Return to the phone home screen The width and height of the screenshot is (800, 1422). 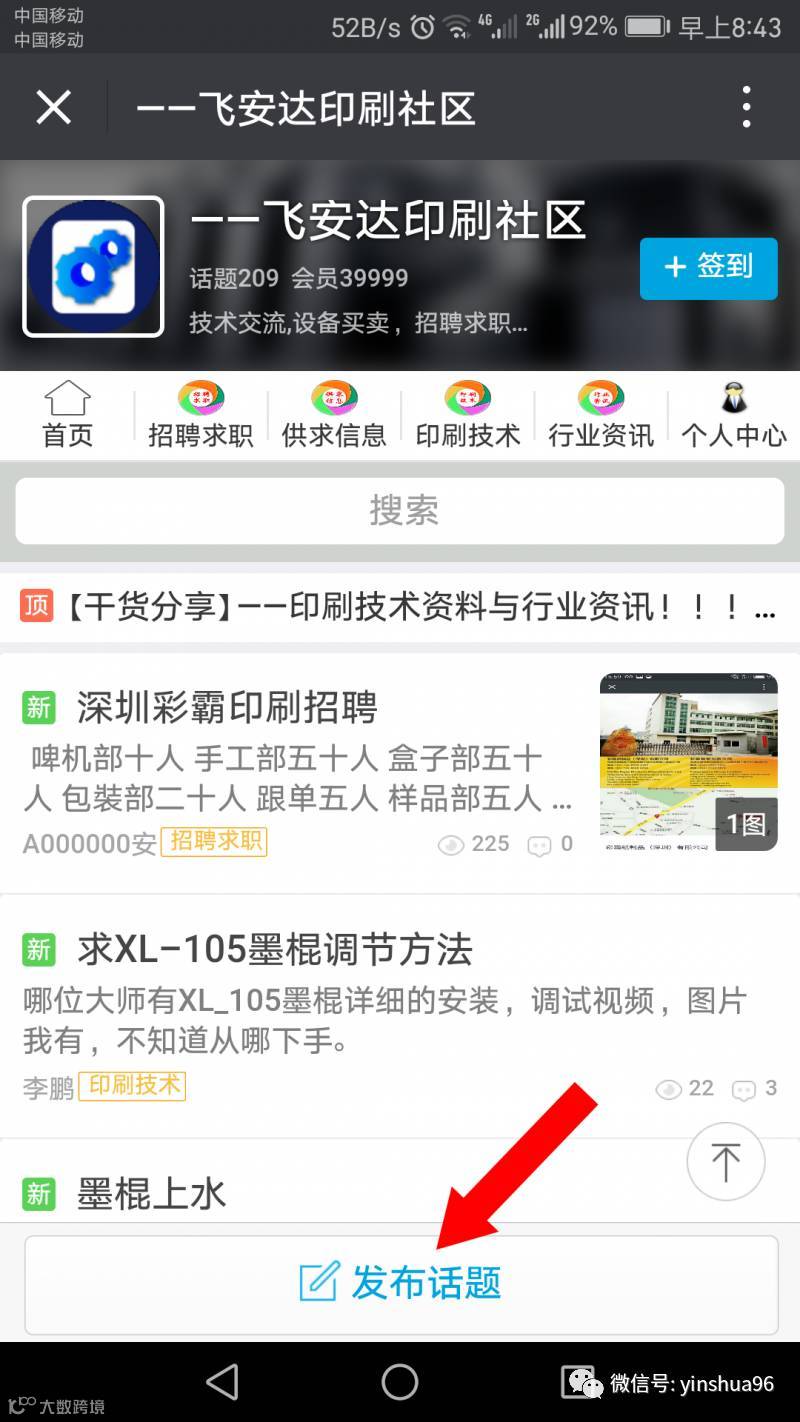pos(400,1382)
